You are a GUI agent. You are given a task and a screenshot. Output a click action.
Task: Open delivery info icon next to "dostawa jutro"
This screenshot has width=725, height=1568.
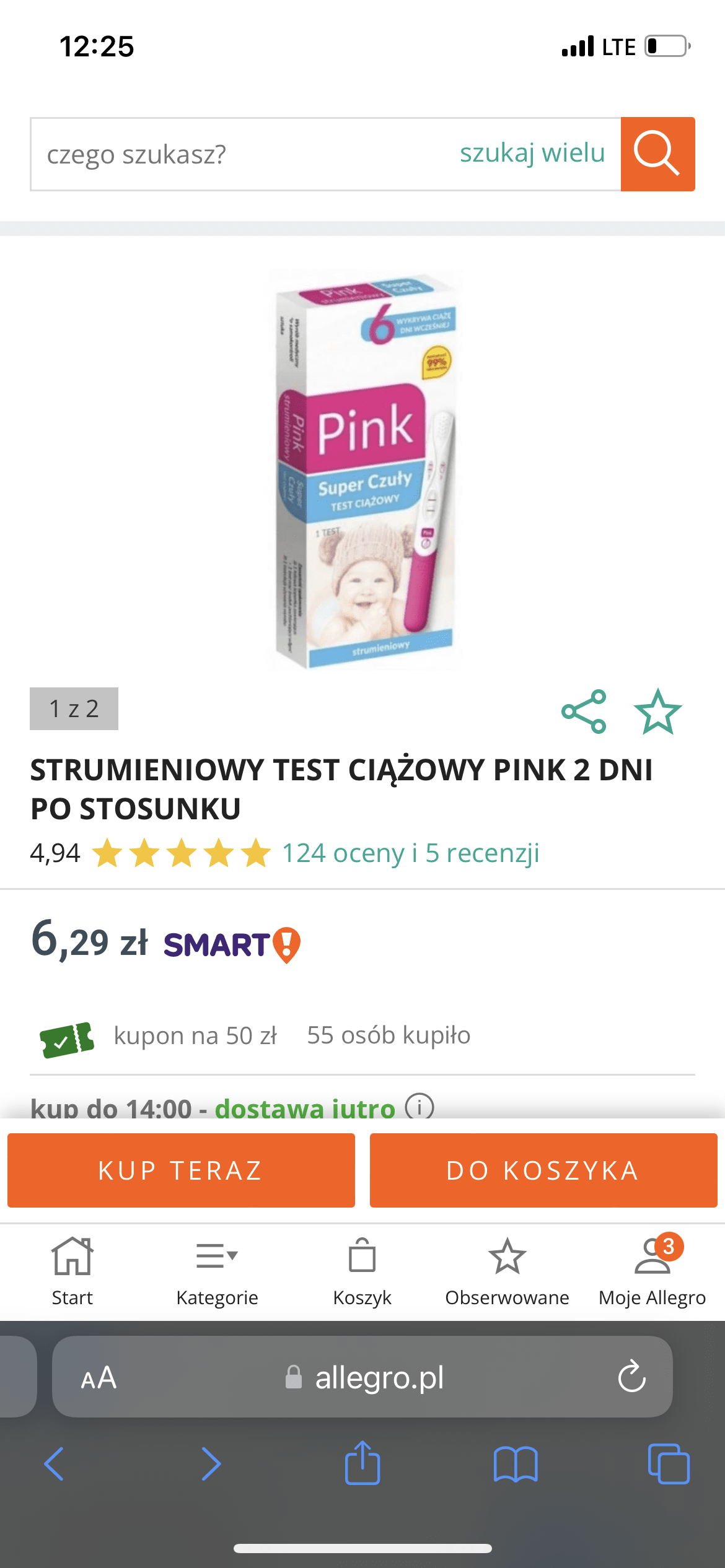coord(420,1107)
